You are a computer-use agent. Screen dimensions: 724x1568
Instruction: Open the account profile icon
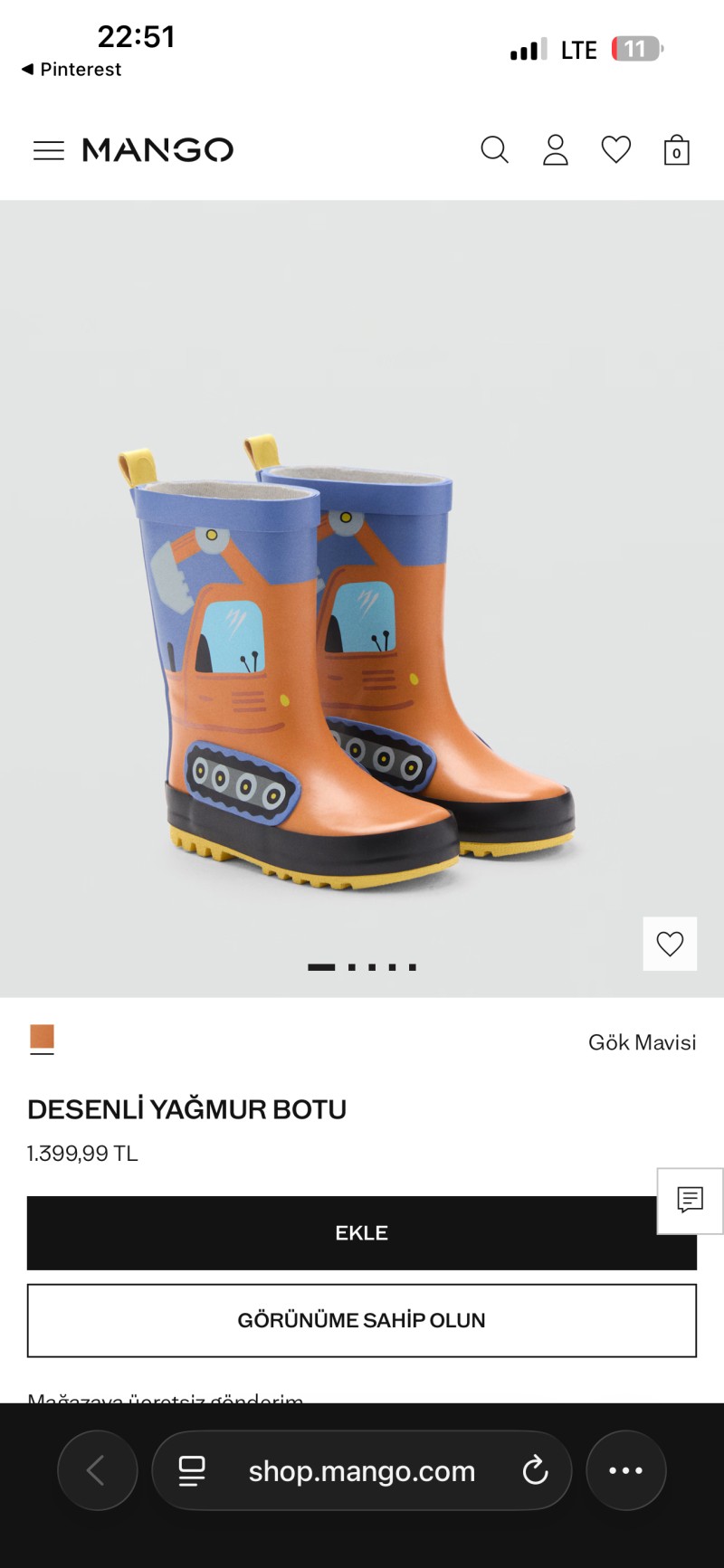(555, 149)
